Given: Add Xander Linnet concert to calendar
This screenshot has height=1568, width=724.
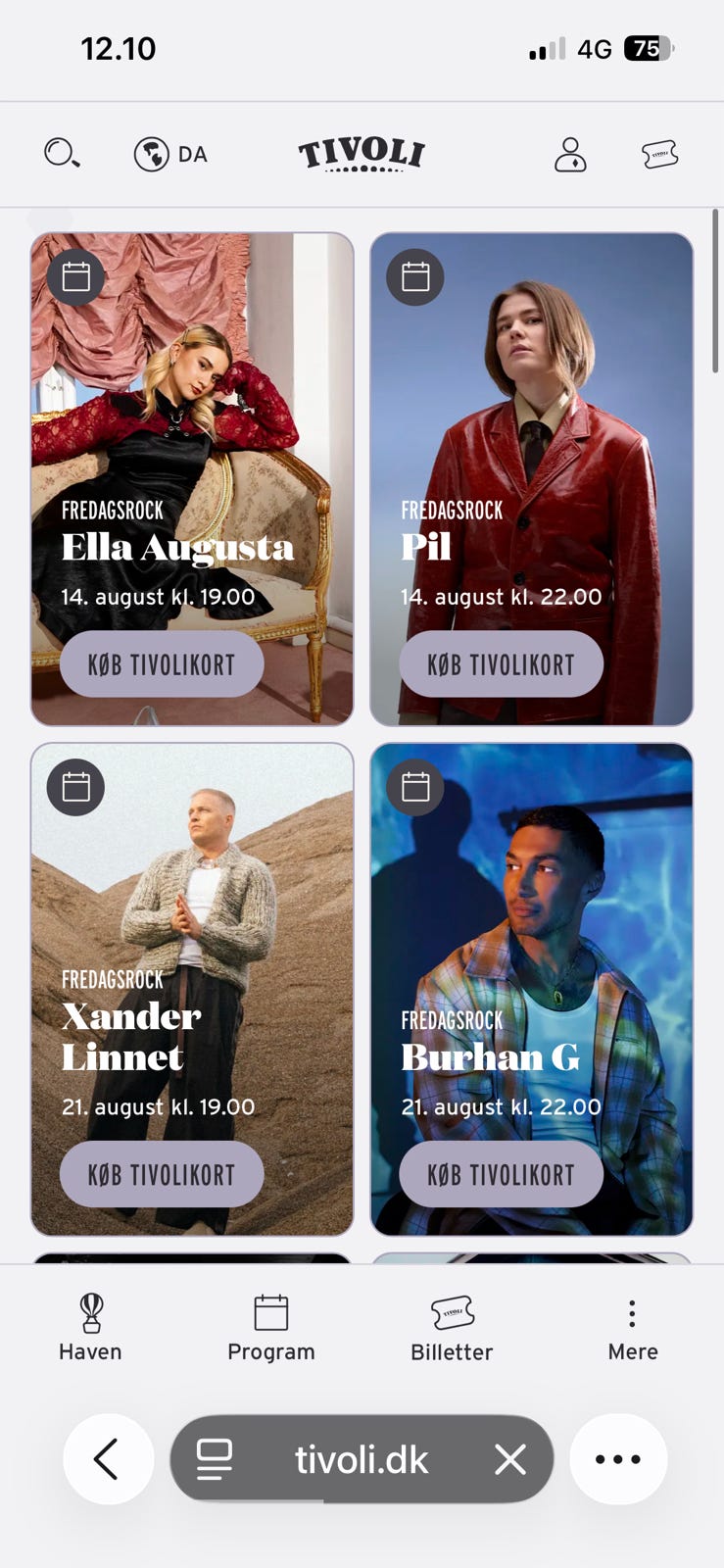Looking at the screenshot, I should tap(76, 787).
